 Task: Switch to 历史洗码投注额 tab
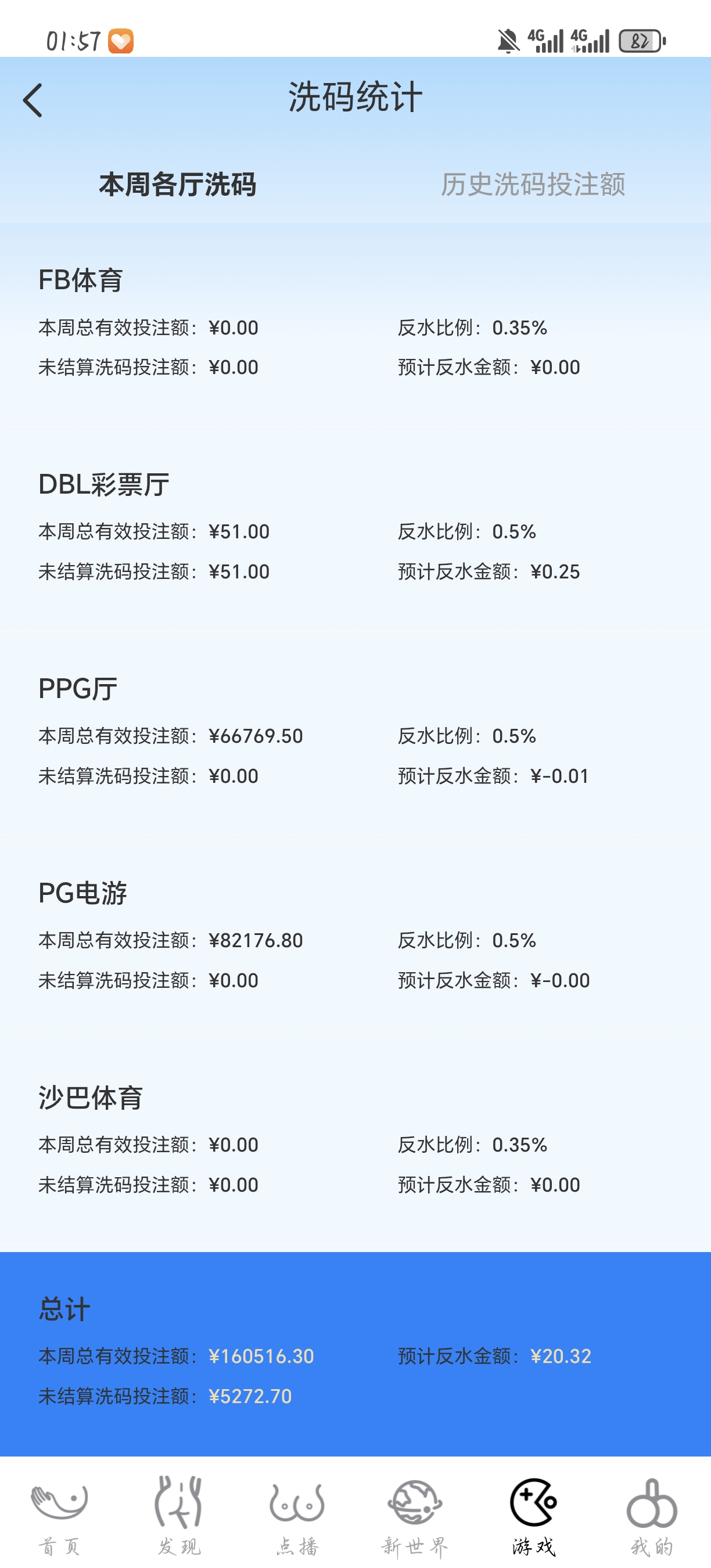point(533,185)
